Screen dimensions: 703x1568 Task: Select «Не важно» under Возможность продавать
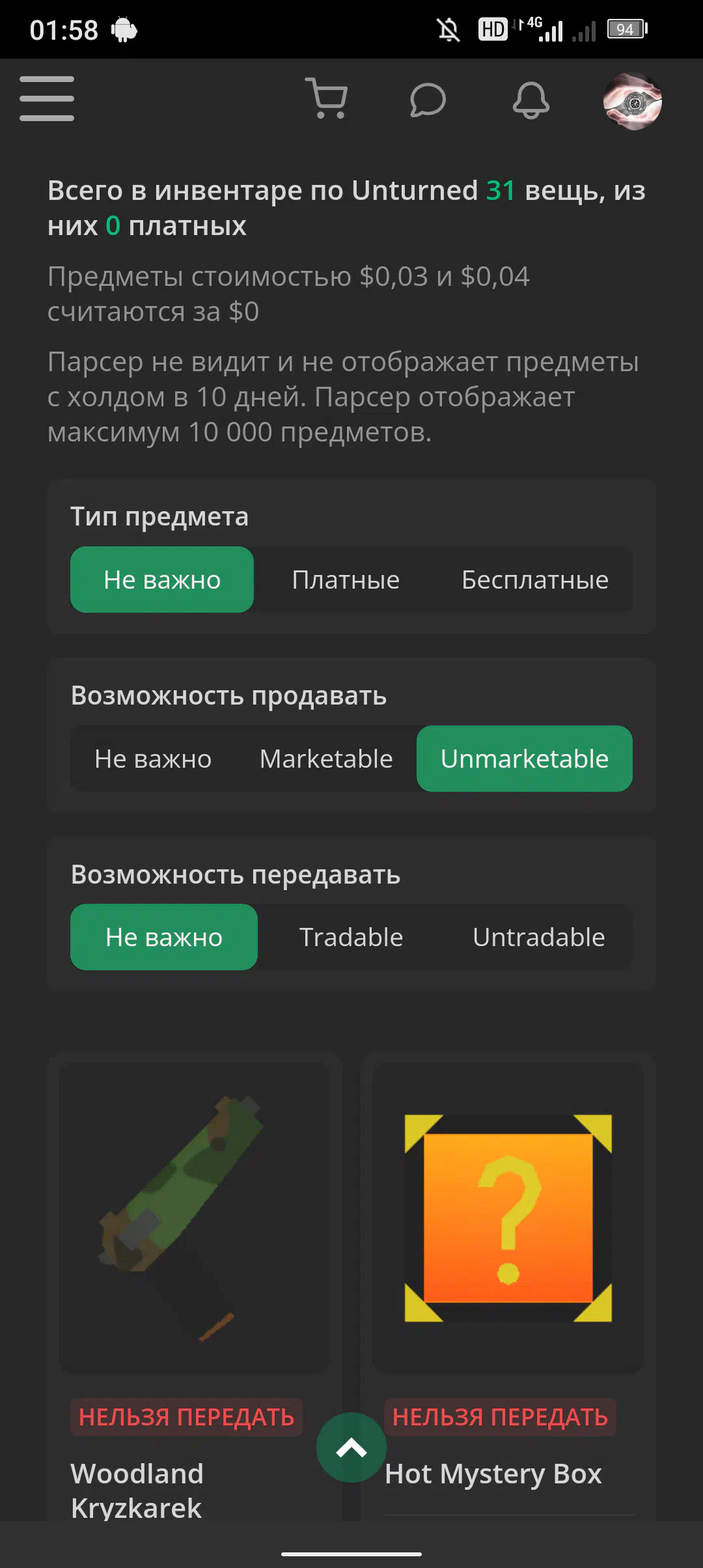click(153, 759)
